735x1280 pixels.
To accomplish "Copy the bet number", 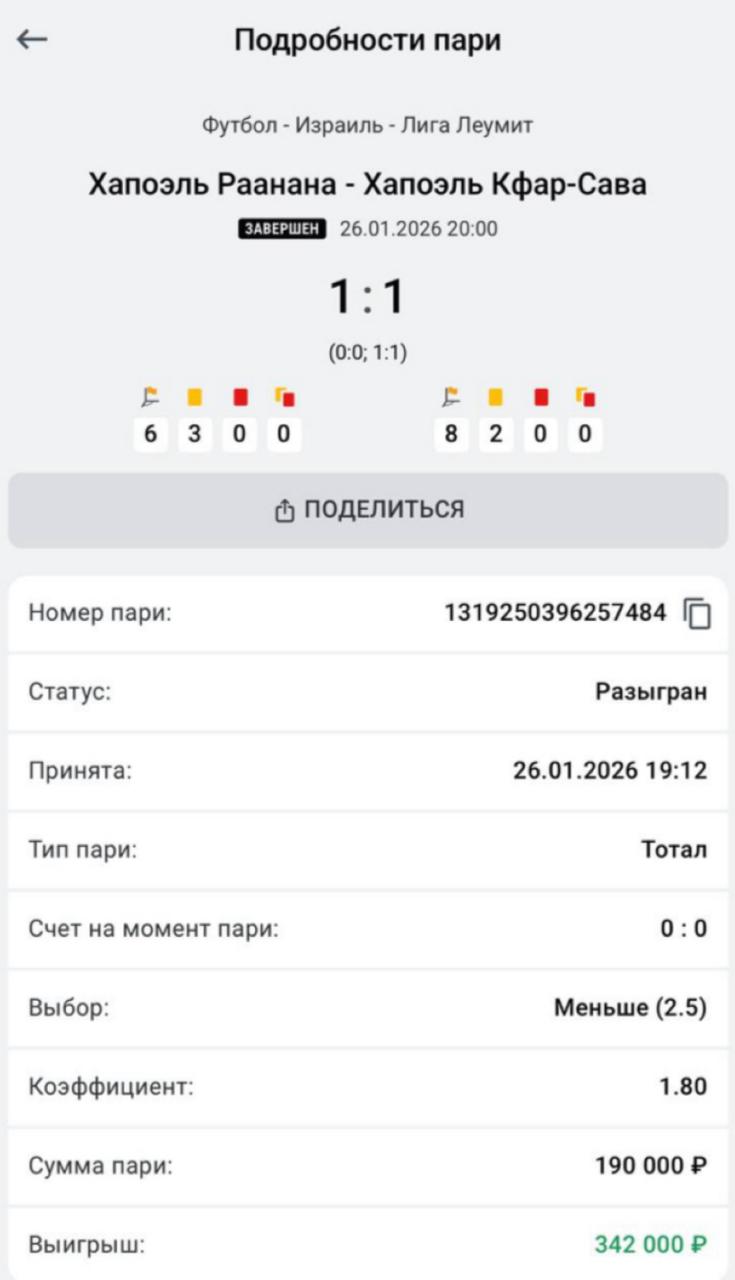I will click(697, 614).
